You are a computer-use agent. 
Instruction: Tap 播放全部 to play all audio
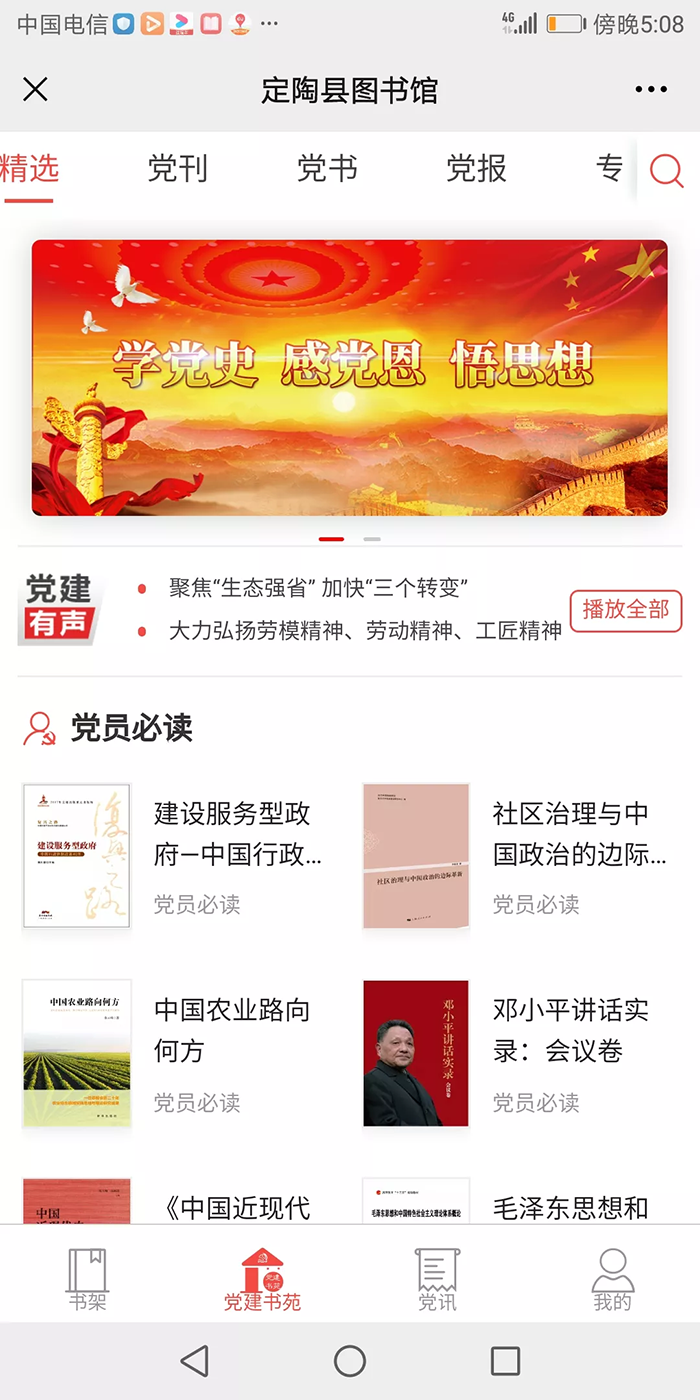625,610
